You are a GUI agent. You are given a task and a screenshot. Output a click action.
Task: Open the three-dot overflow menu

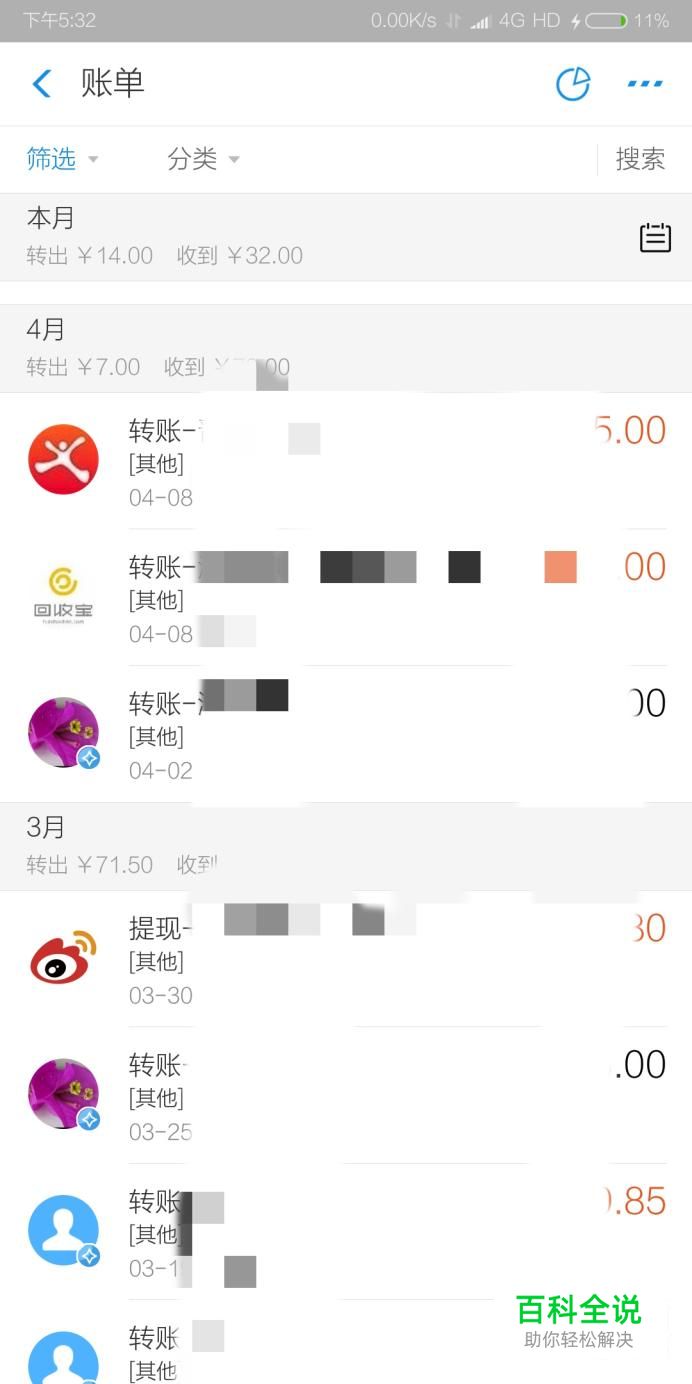(x=645, y=84)
